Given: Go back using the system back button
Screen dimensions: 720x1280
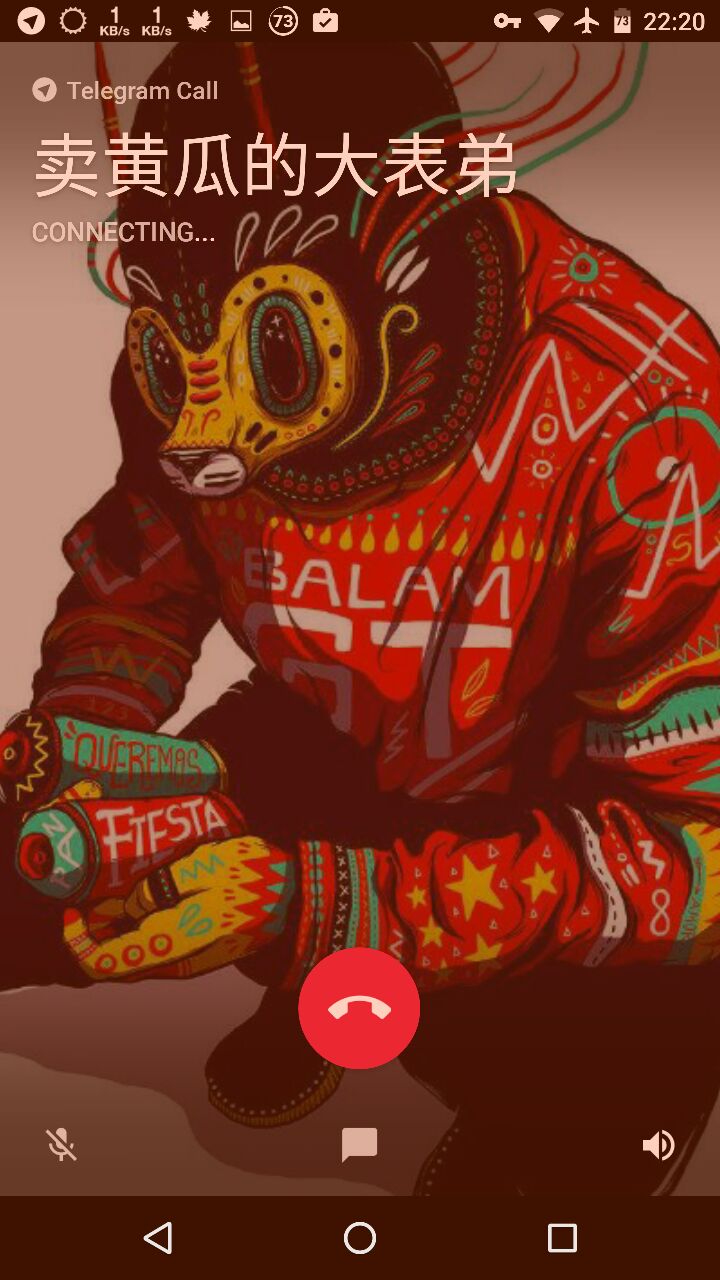Looking at the screenshot, I should pos(158,1238).
